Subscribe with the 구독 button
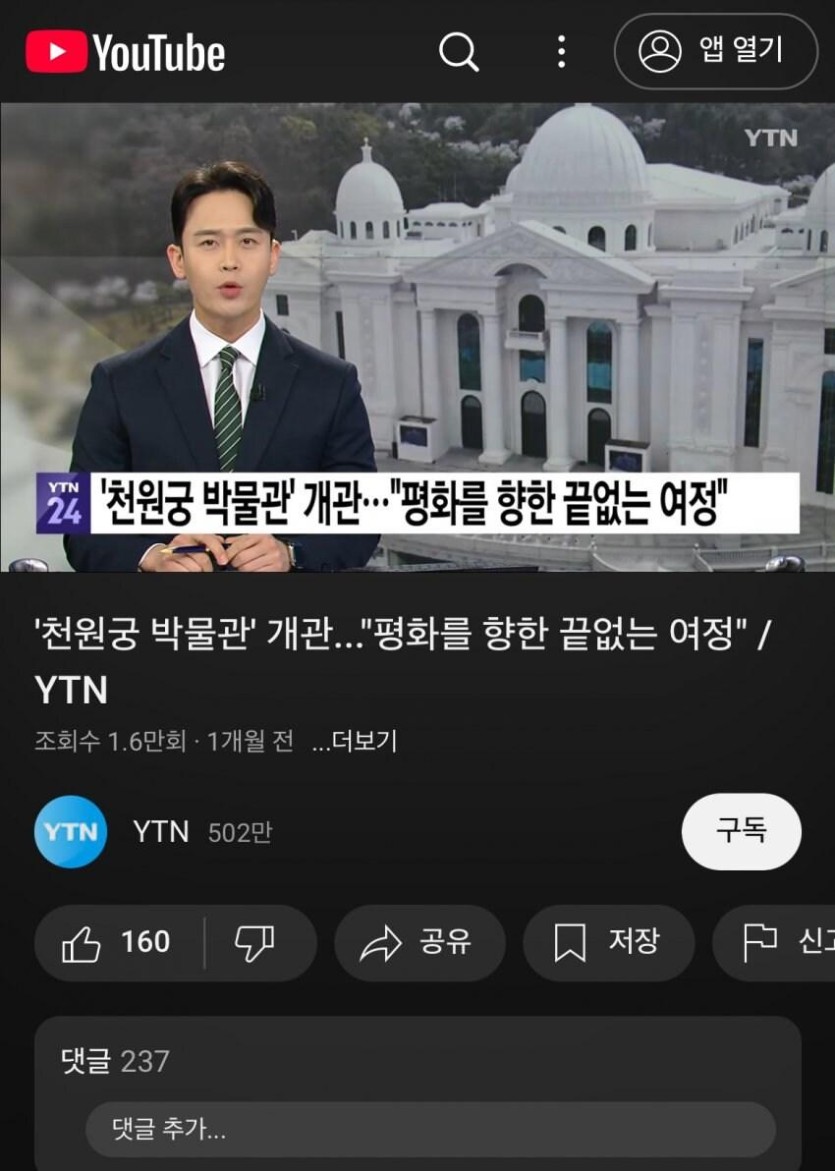This screenshot has width=835, height=1171. tap(741, 831)
